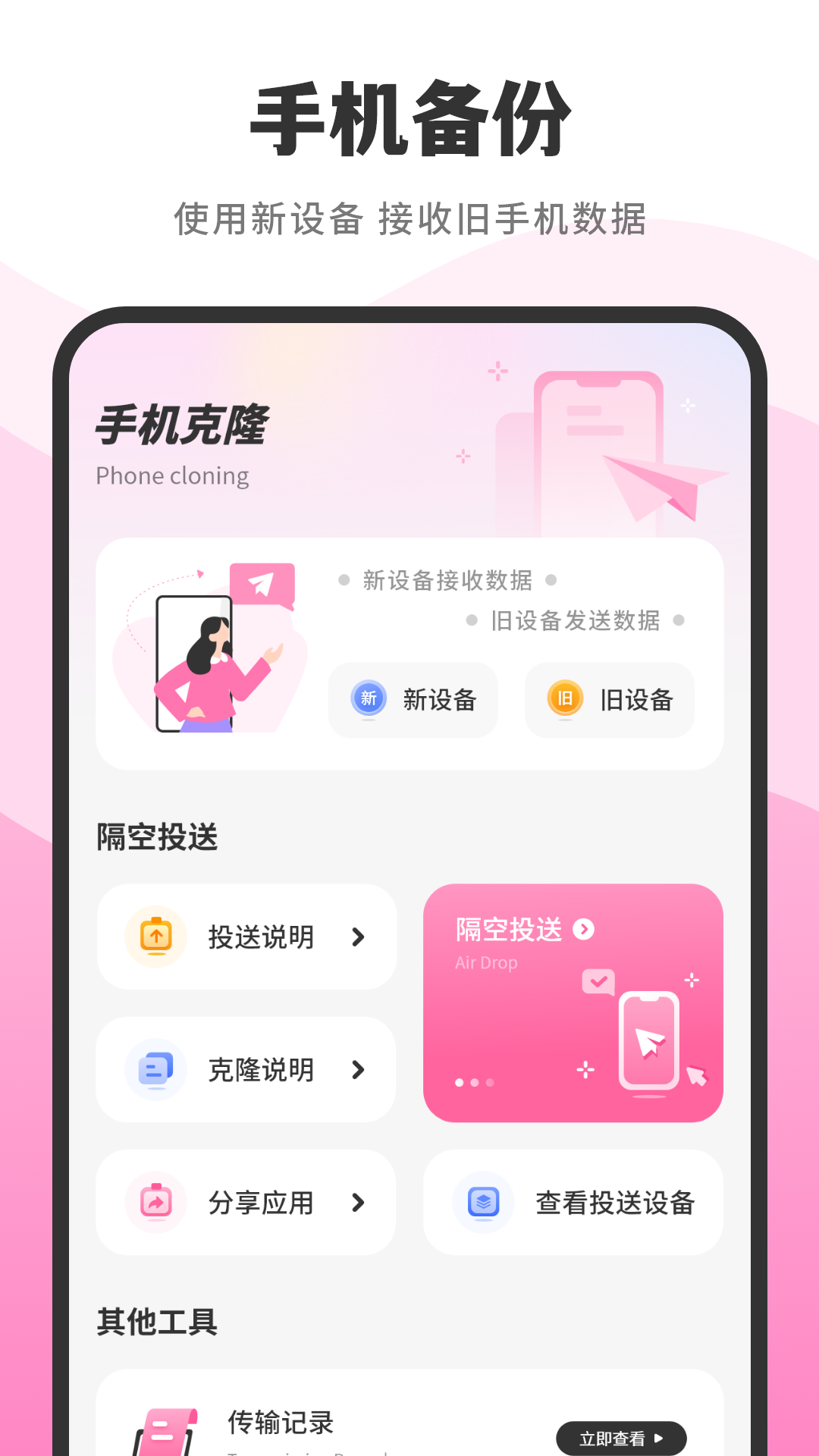Tap the 旧设备 button
This screenshot has height=1456, width=819.
pyautogui.click(x=609, y=700)
